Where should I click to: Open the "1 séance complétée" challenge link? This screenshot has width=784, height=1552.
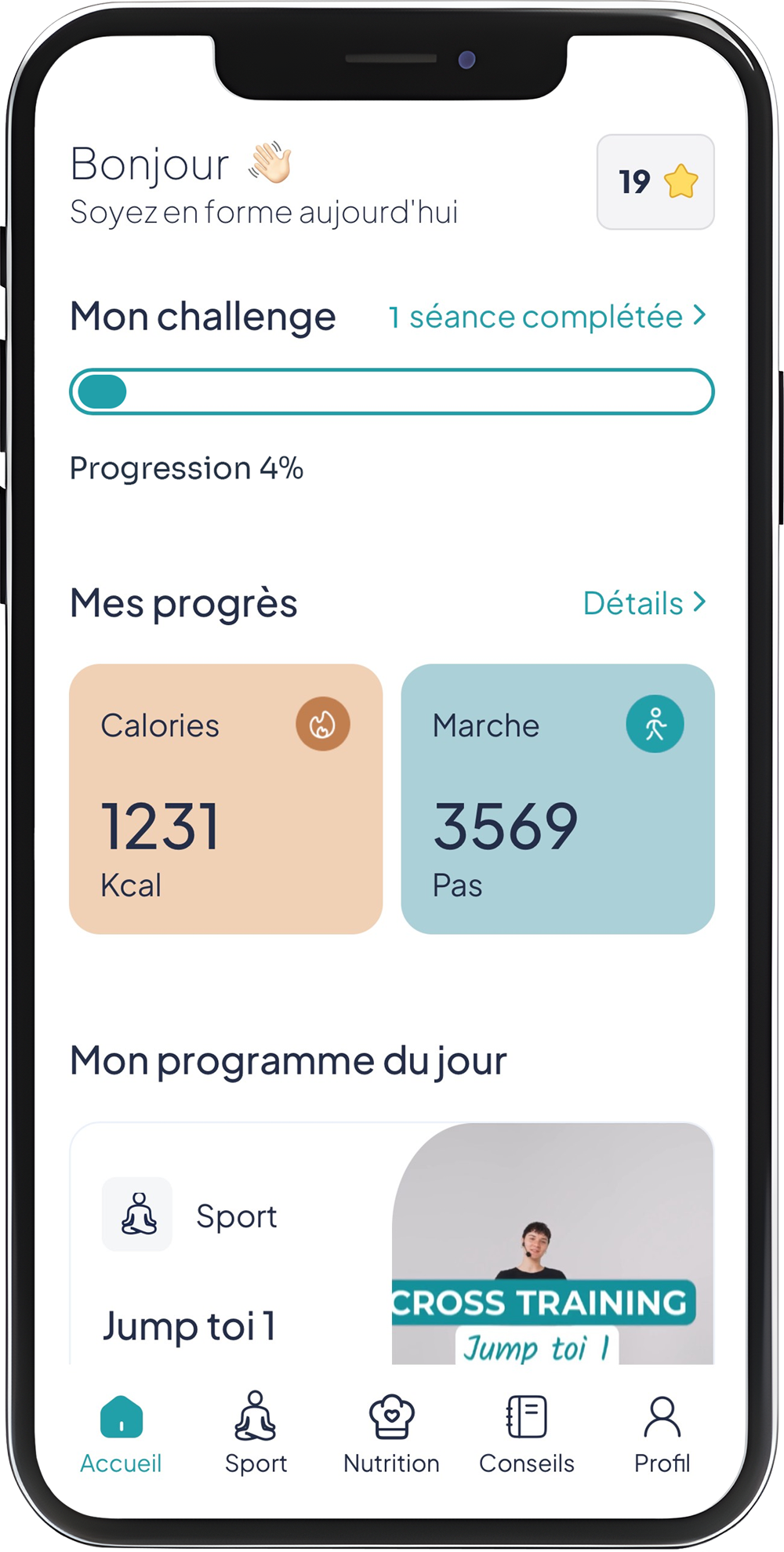click(x=547, y=317)
